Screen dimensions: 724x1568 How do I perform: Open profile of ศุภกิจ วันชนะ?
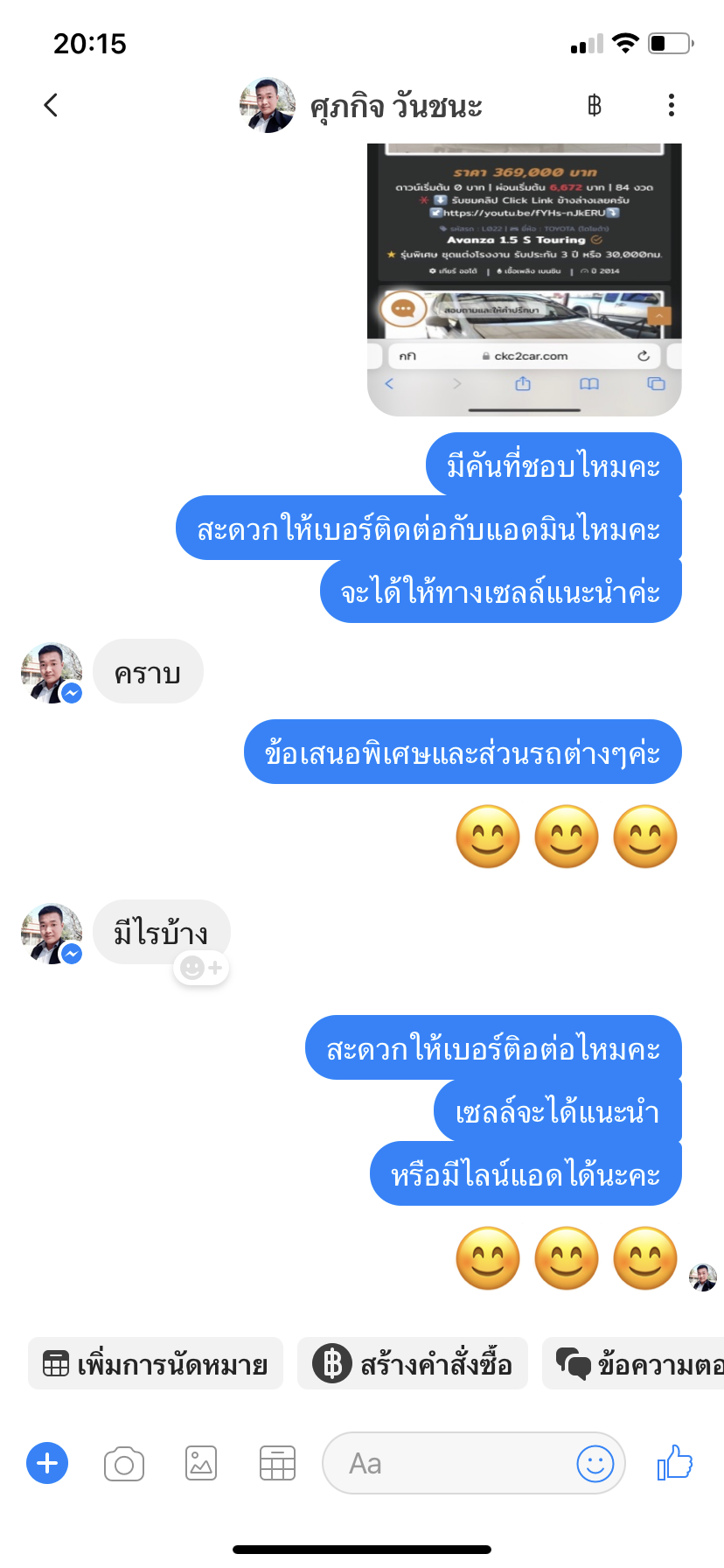pos(360,106)
